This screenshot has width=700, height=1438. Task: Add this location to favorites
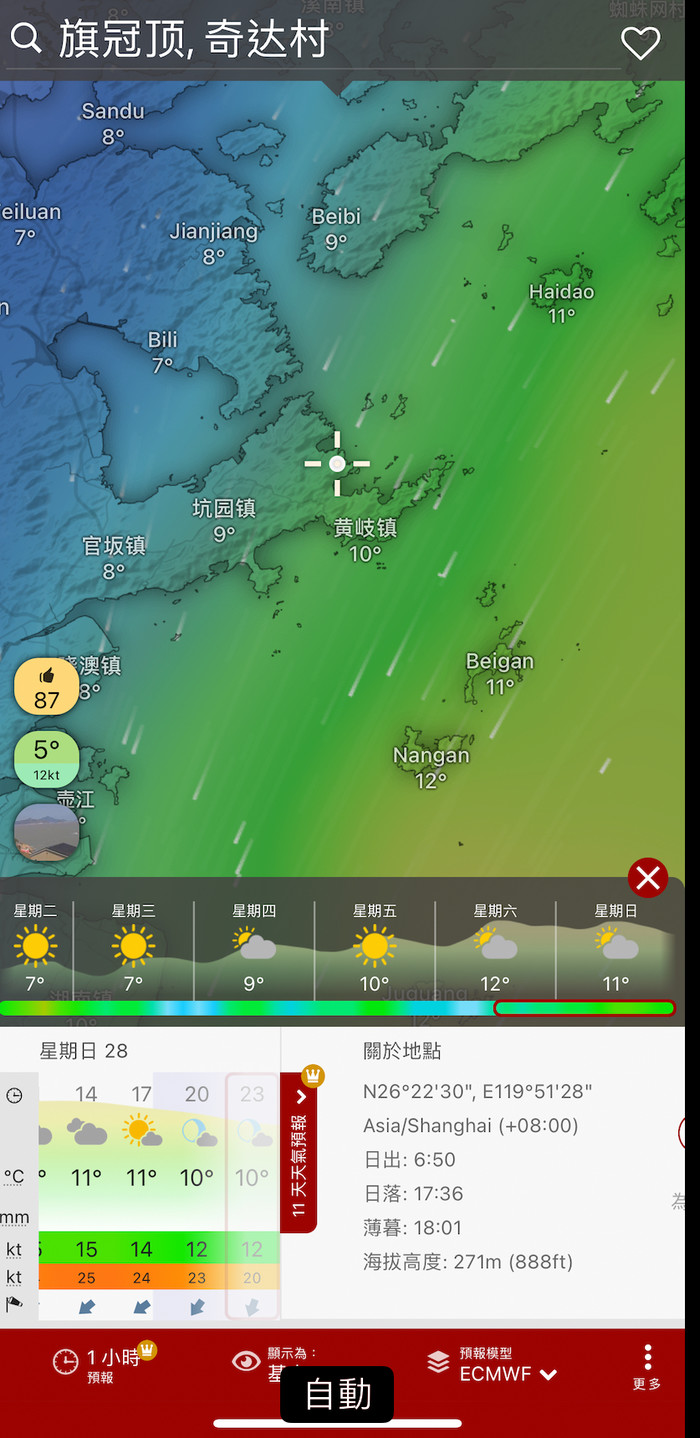[640, 43]
